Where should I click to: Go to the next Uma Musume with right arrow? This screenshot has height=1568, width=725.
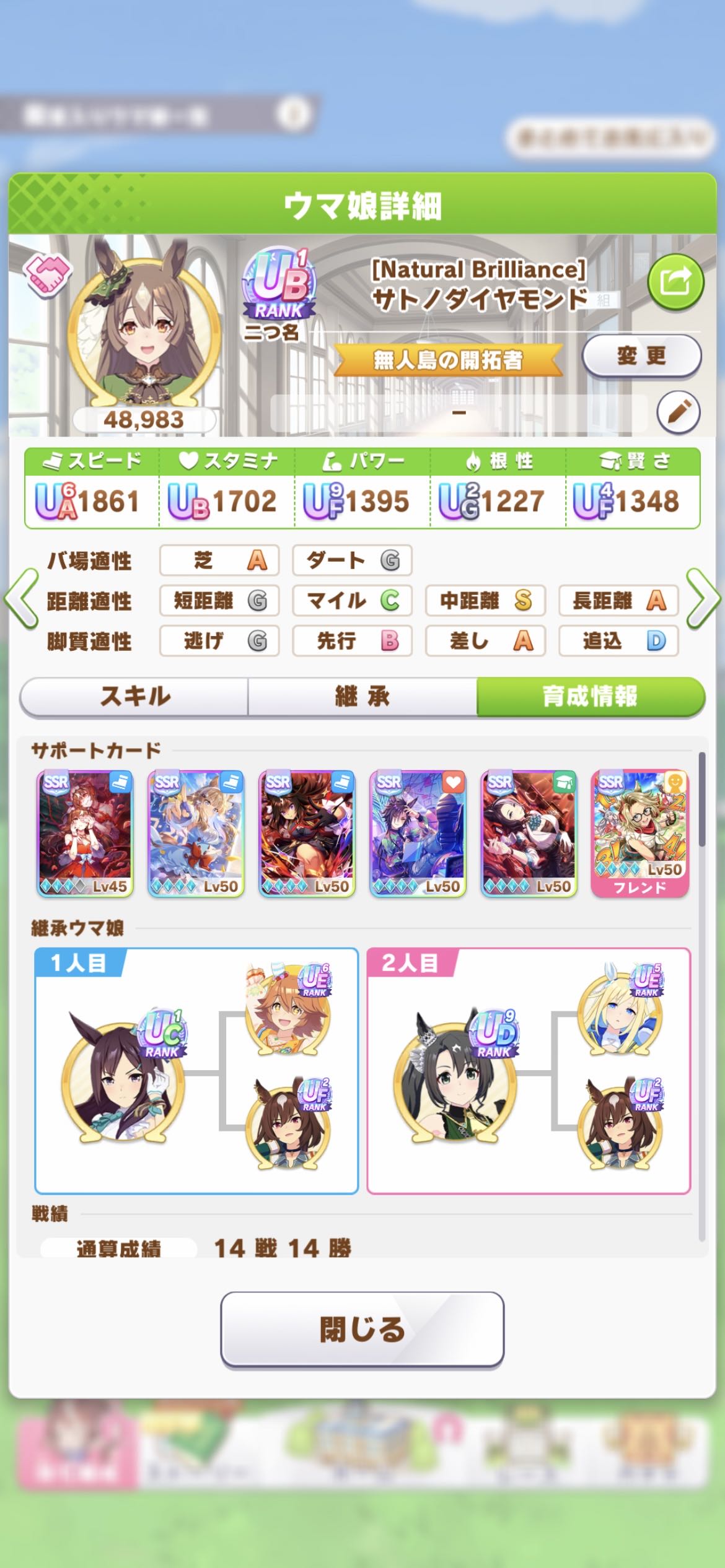(704, 599)
